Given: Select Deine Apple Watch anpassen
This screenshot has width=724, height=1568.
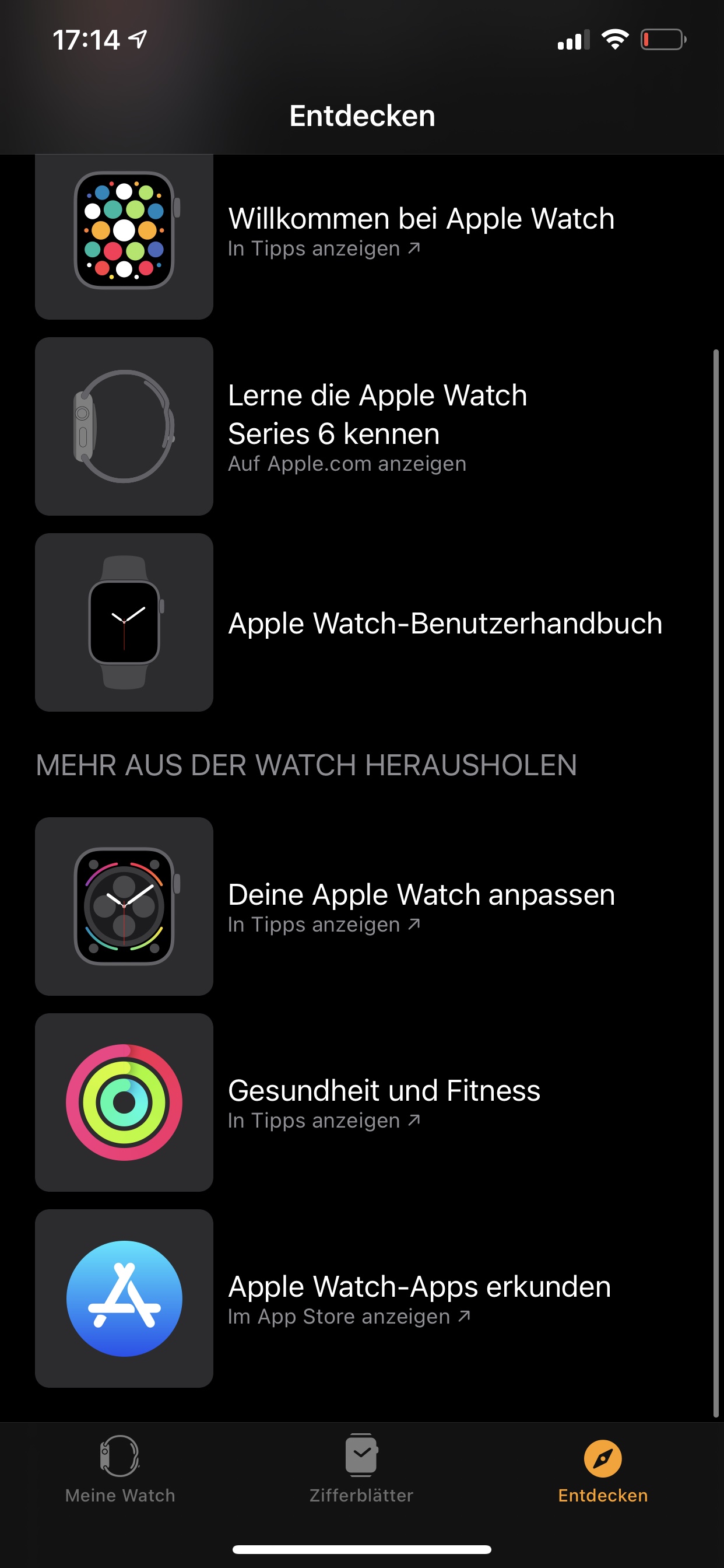Looking at the screenshot, I should 421,907.
